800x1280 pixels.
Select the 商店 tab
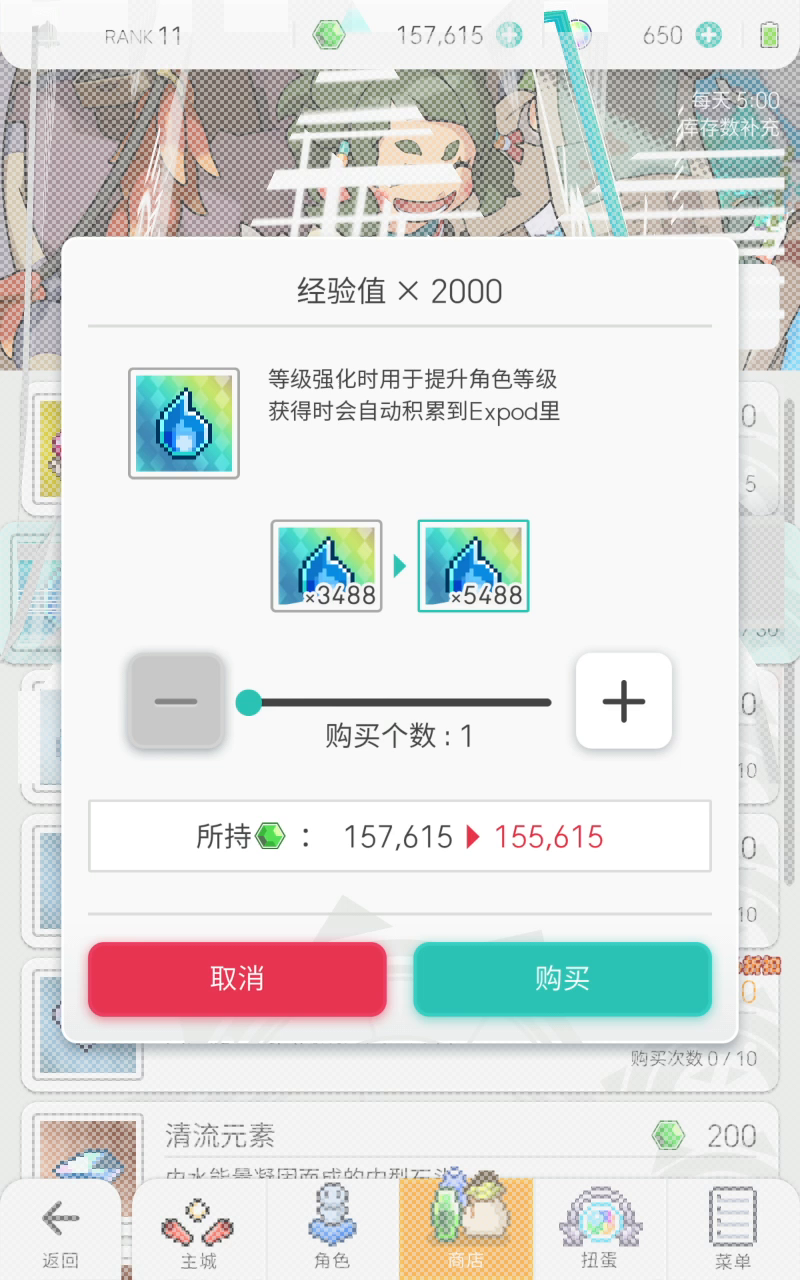pyautogui.click(x=465, y=1232)
